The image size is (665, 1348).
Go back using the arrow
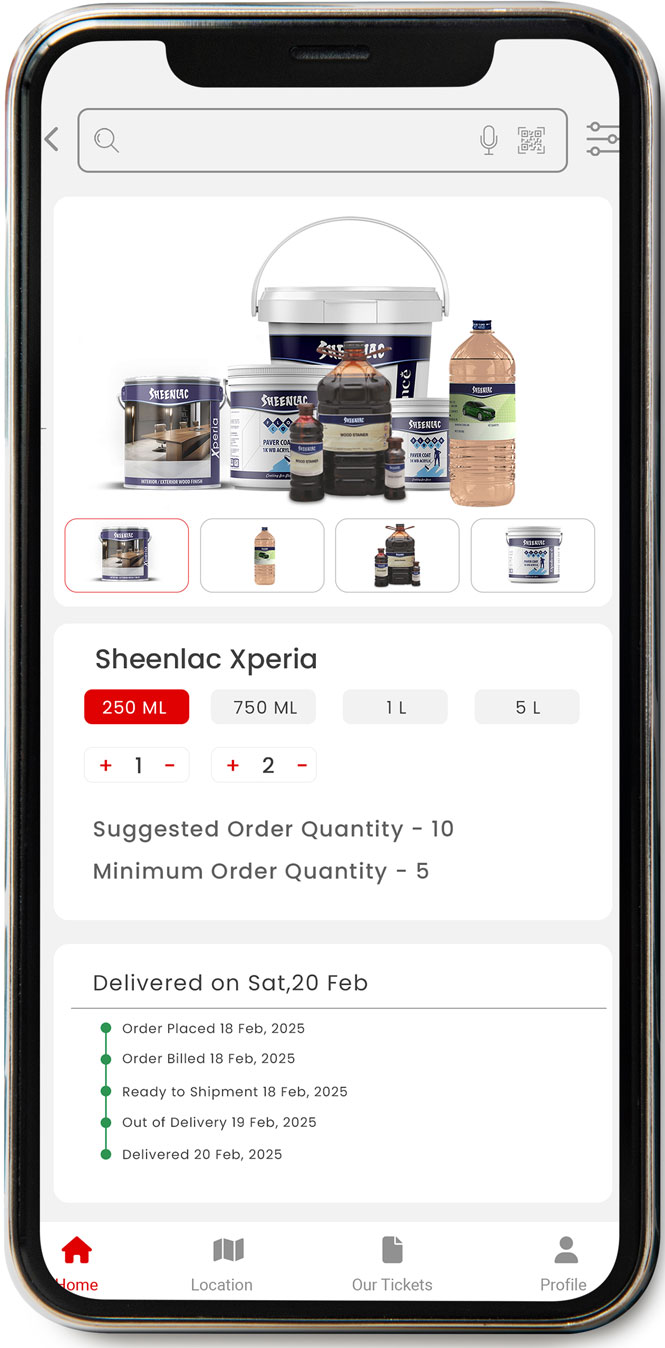click(52, 140)
